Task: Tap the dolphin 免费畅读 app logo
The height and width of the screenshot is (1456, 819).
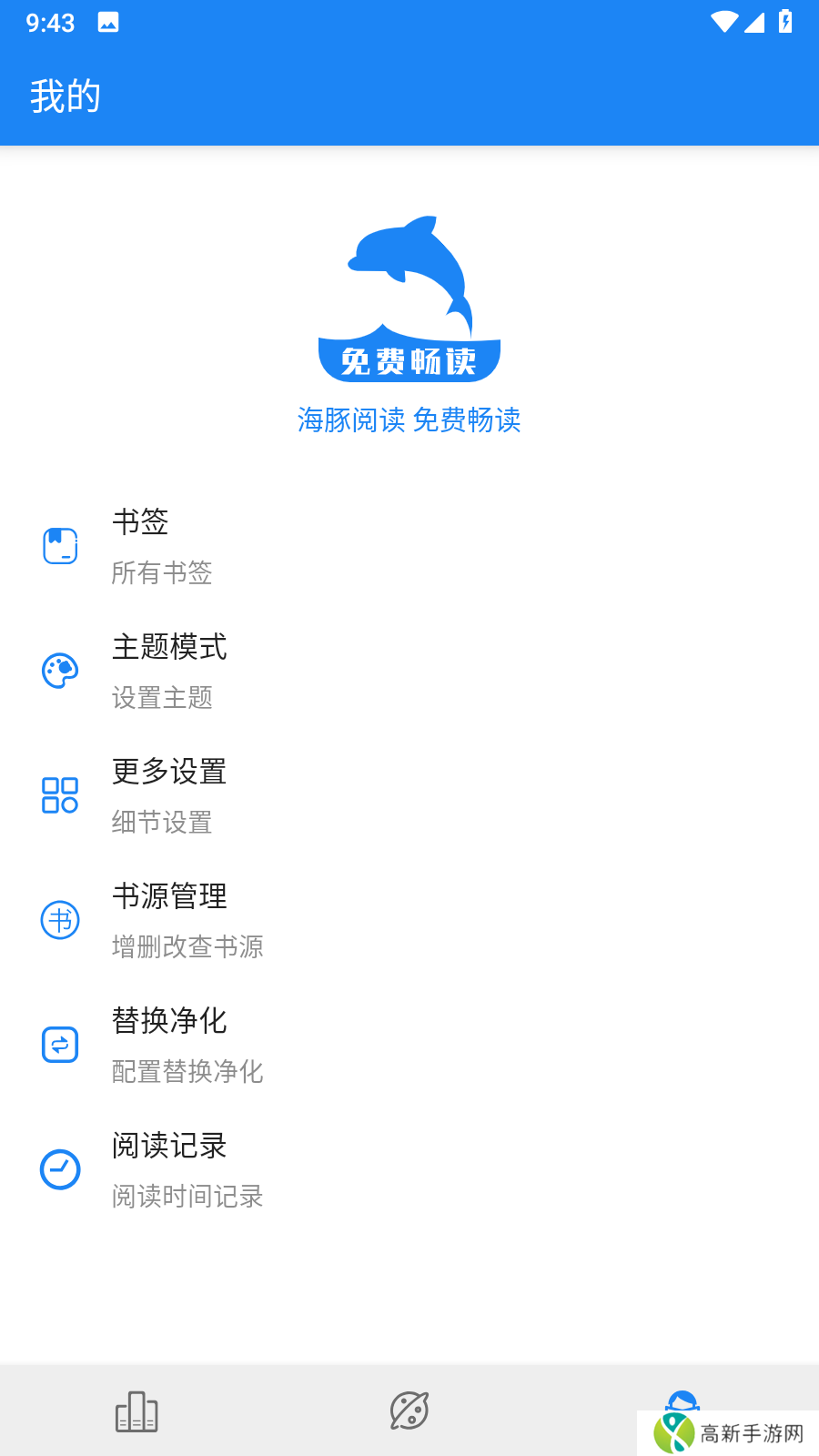Action: (x=409, y=296)
